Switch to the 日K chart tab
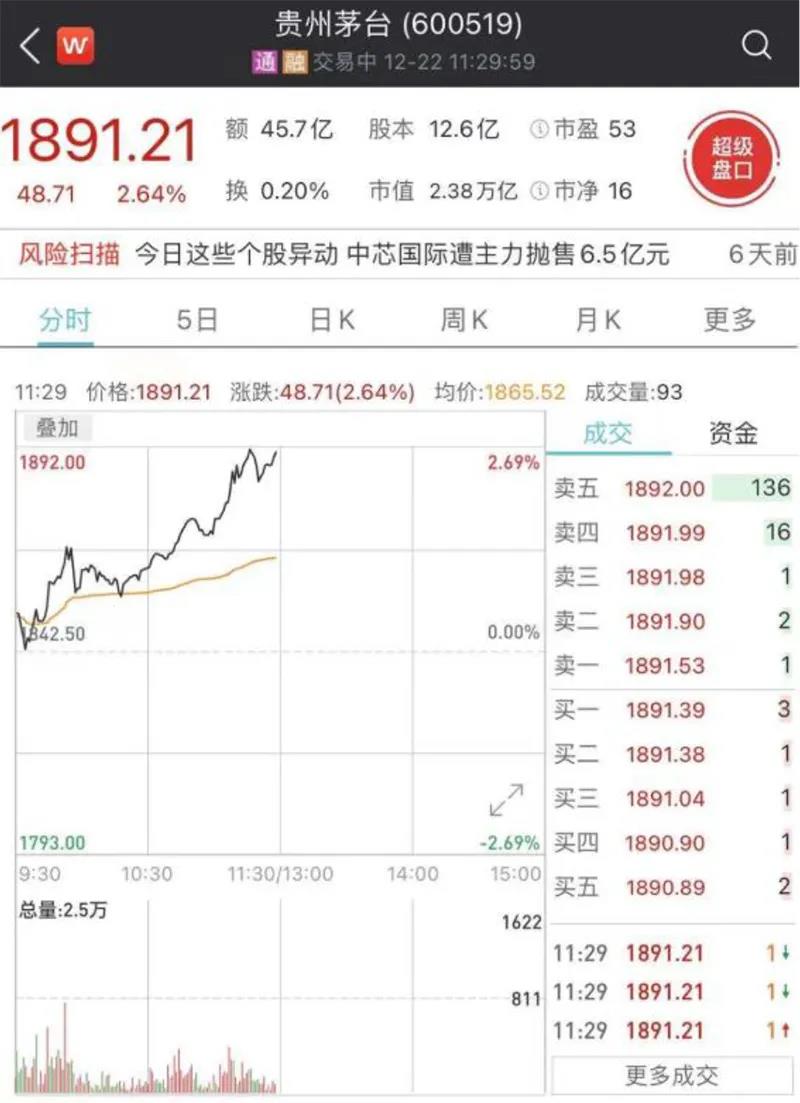800x1103 pixels. point(332,320)
